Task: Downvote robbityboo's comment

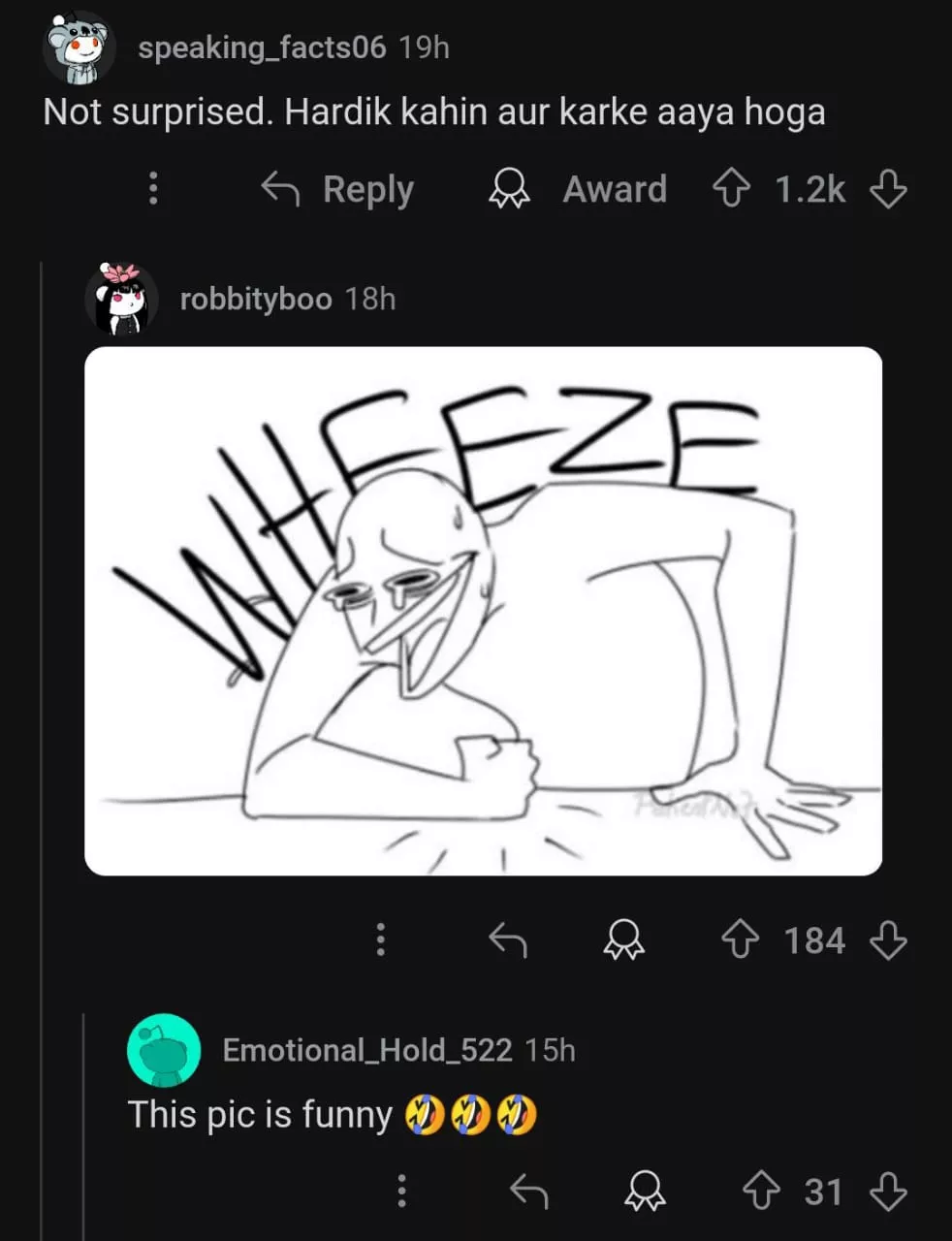Action: pos(887,939)
